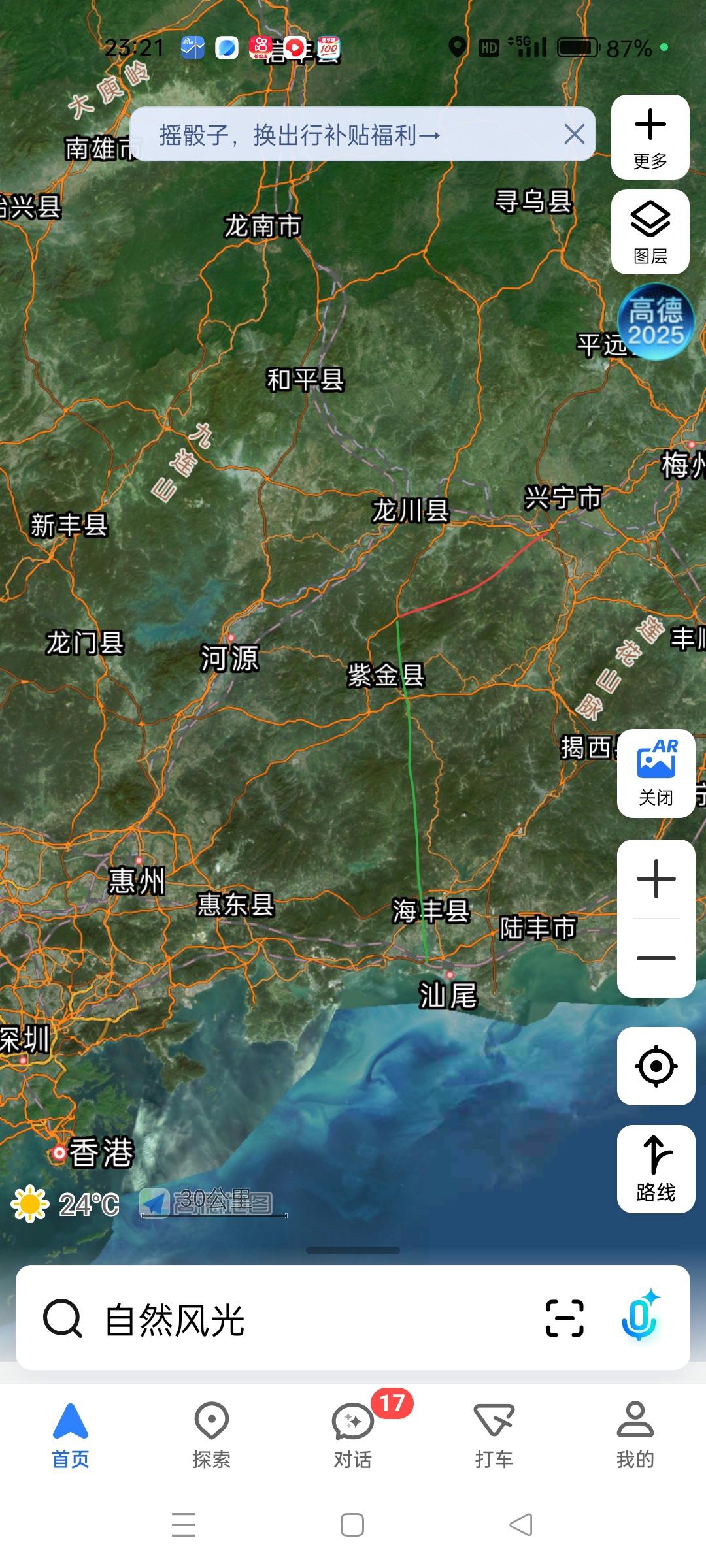Zoom in with the plus control
This screenshot has width=706, height=1568.
click(x=656, y=877)
